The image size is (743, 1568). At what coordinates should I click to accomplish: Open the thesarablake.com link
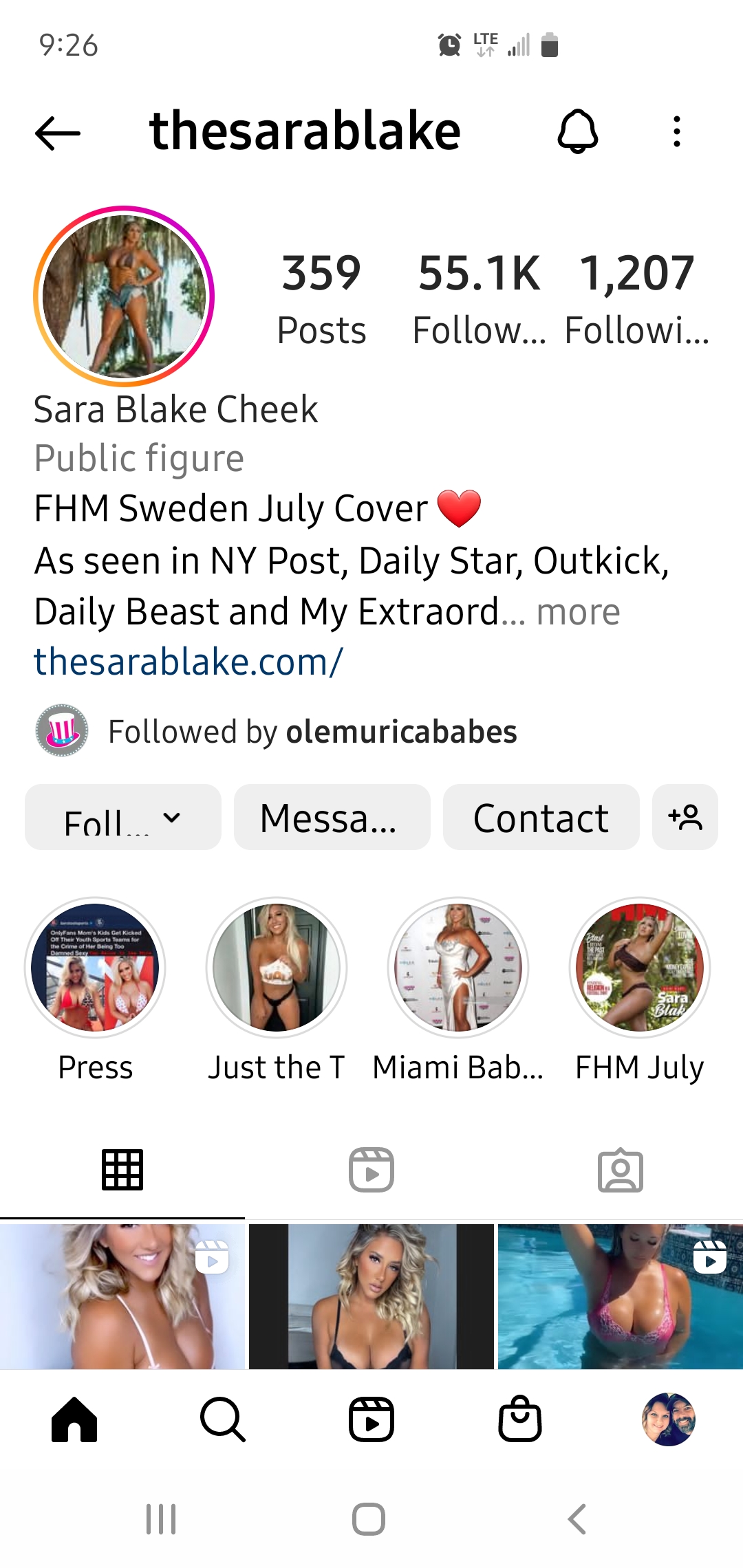coord(188,662)
